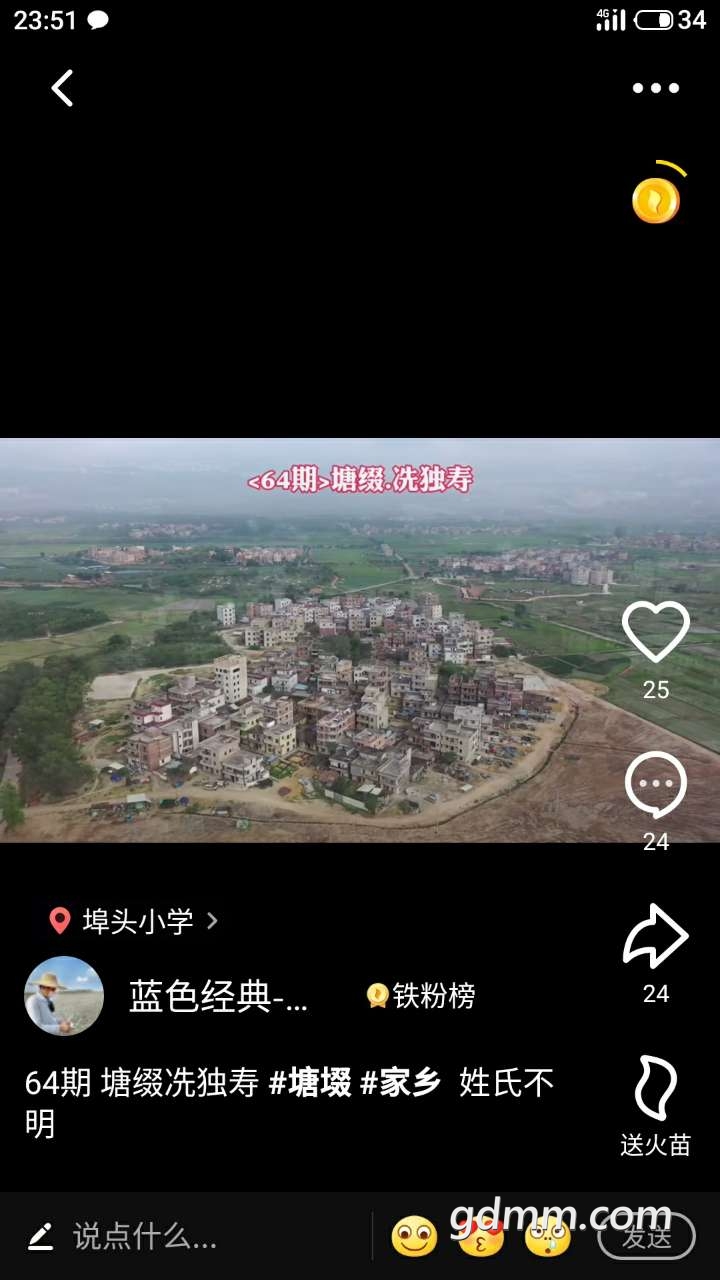Write a comment in 说点什么 field
The image size is (720, 1280).
point(145,1237)
